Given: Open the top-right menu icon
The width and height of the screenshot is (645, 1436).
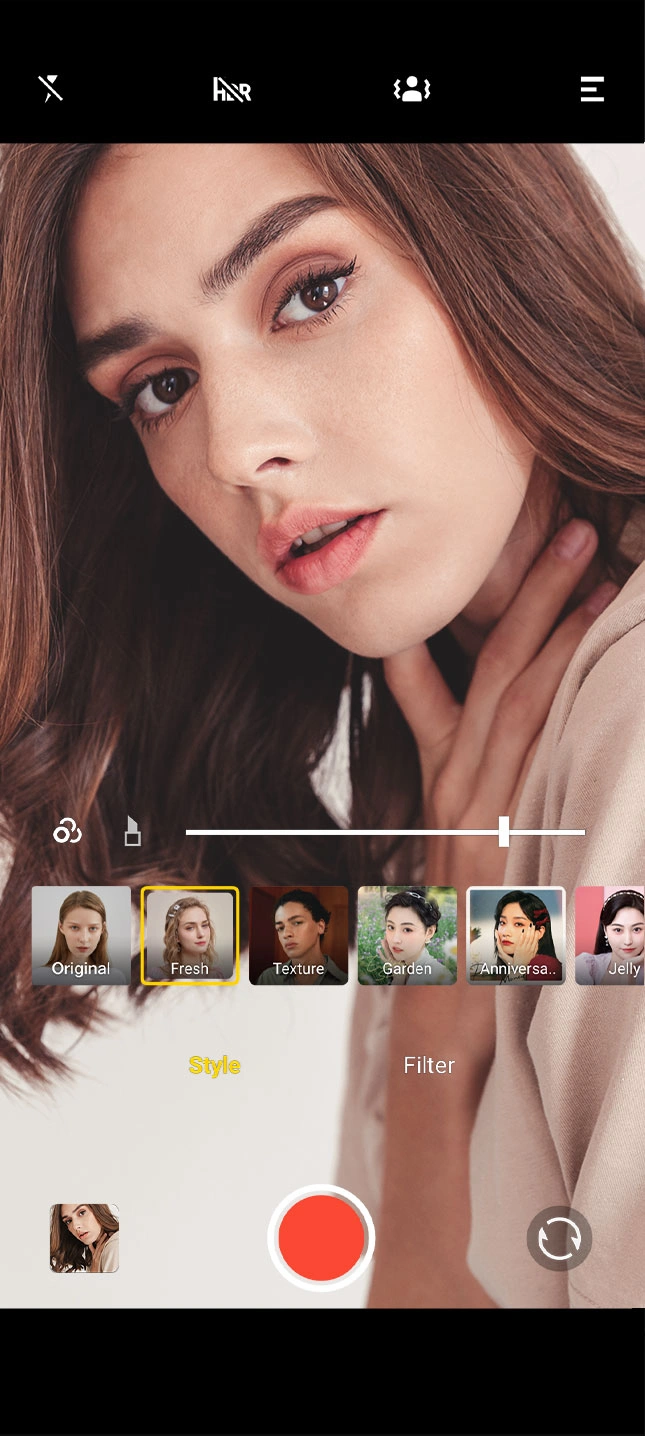Looking at the screenshot, I should coord(592,89).
